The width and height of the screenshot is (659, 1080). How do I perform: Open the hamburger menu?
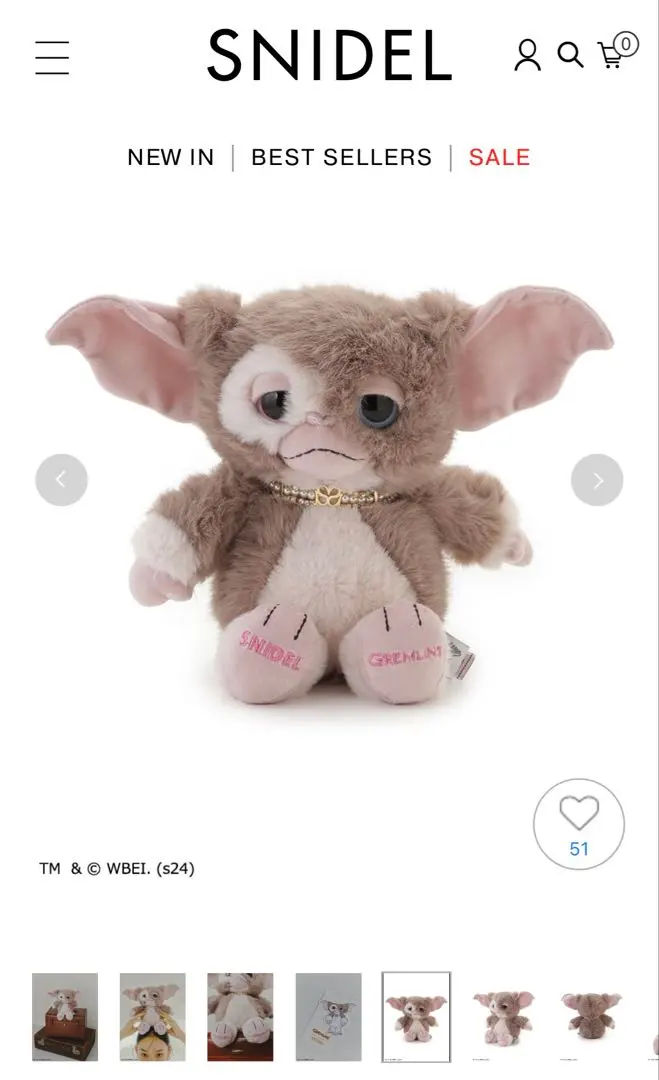pyautogui.click(x=52, y=57)
